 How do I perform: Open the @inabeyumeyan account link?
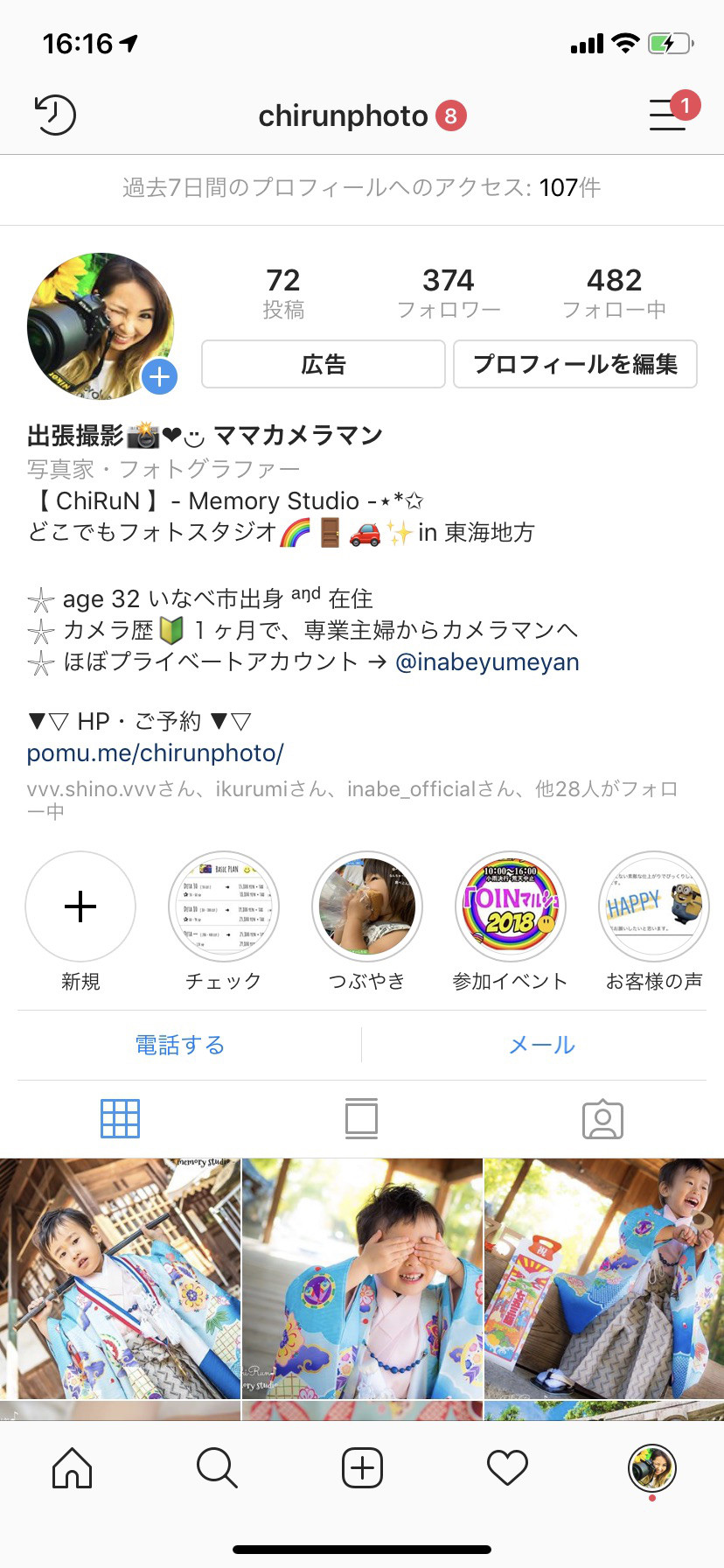click(487, 661)
